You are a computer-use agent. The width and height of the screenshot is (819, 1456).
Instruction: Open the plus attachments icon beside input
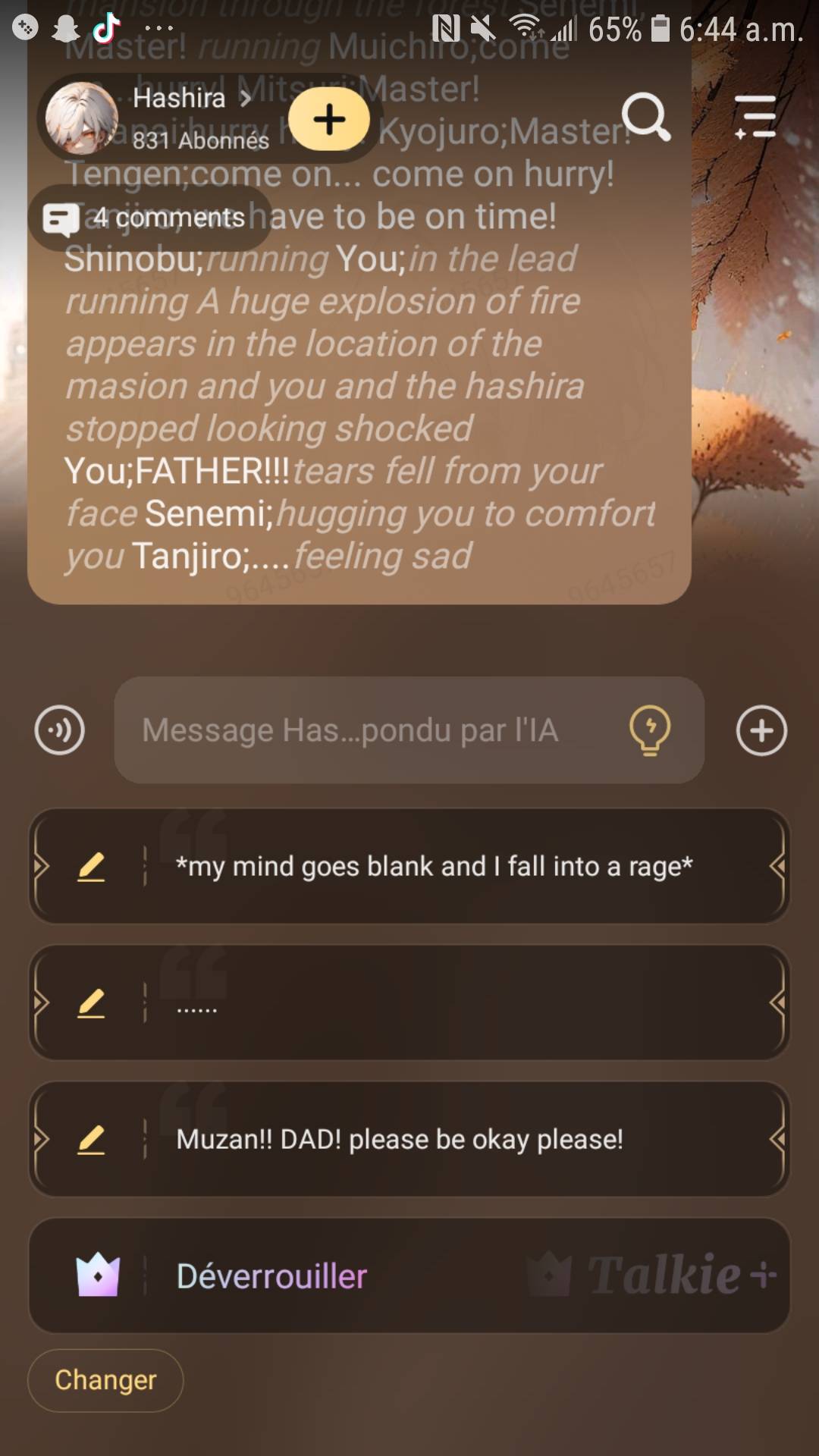point(761,730)
